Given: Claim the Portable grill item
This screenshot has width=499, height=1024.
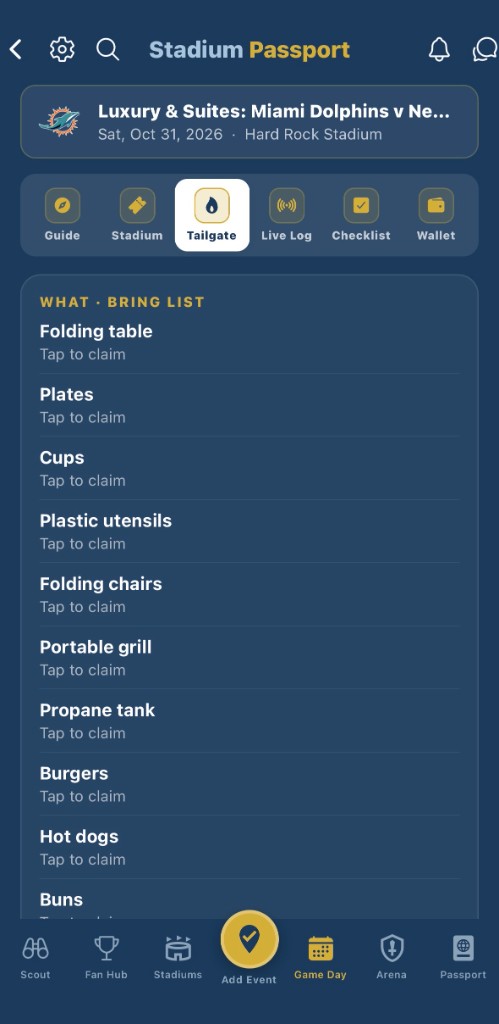Looking at the screenshot, I should (x=250, y=658).
